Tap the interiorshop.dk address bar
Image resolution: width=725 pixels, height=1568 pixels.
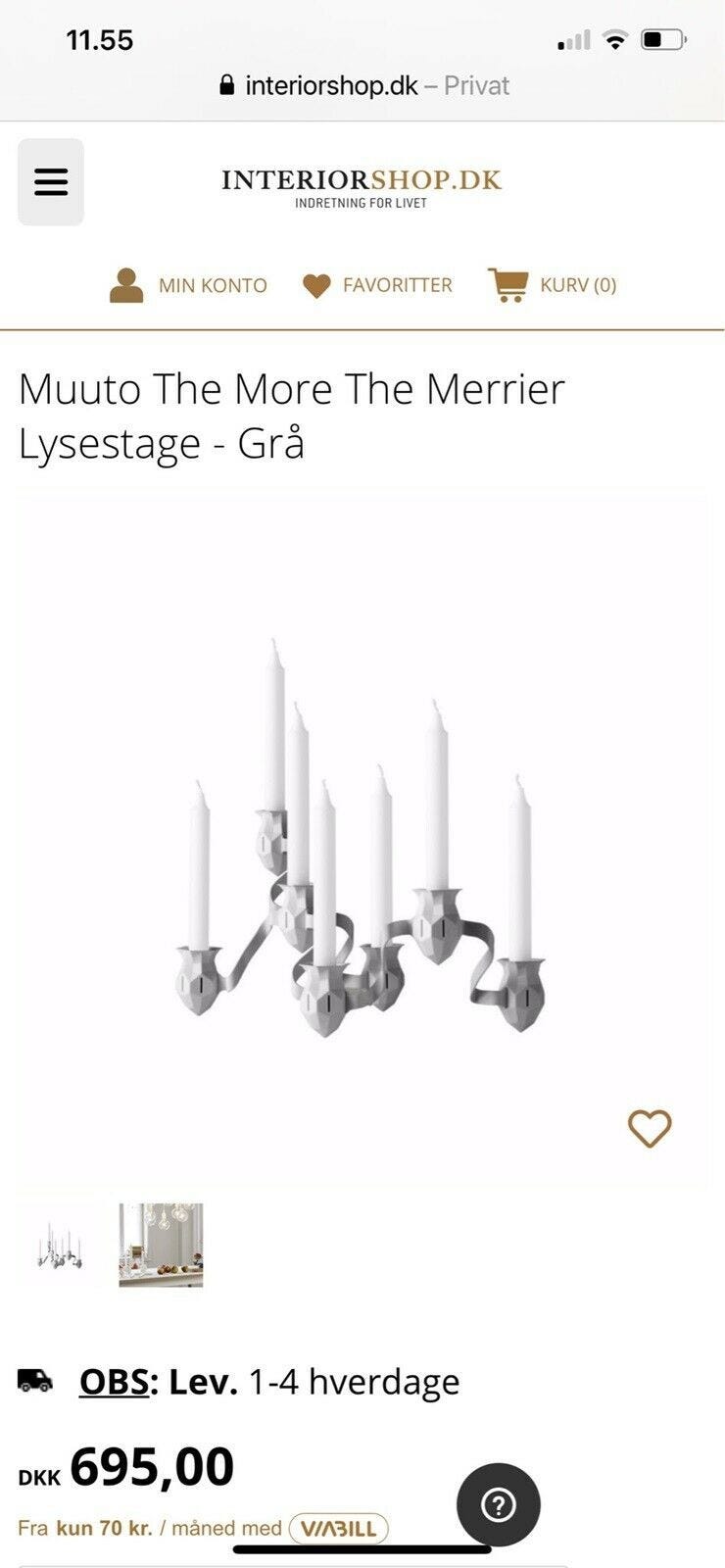coord(362,86)
